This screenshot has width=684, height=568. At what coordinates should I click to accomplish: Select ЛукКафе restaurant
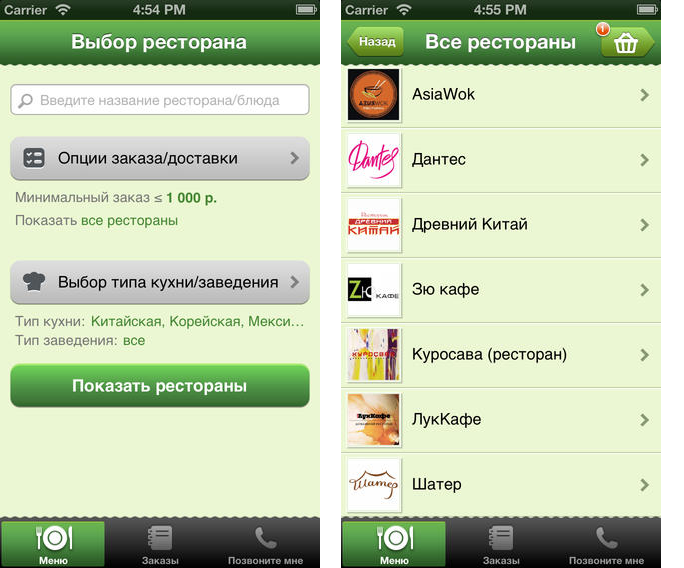[x=500, y=420]
